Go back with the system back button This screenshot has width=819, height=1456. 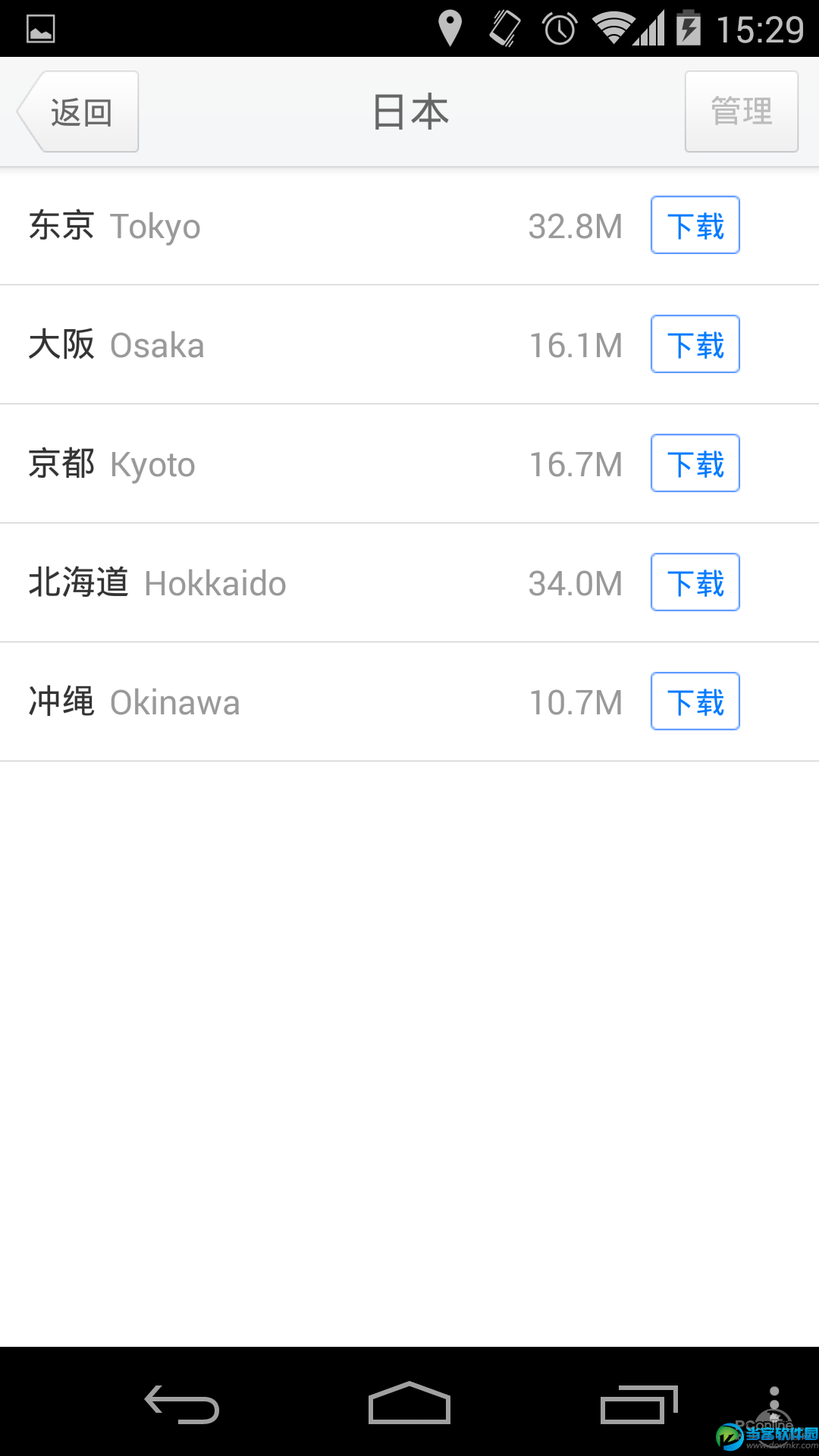click(x=182, y=1404)
